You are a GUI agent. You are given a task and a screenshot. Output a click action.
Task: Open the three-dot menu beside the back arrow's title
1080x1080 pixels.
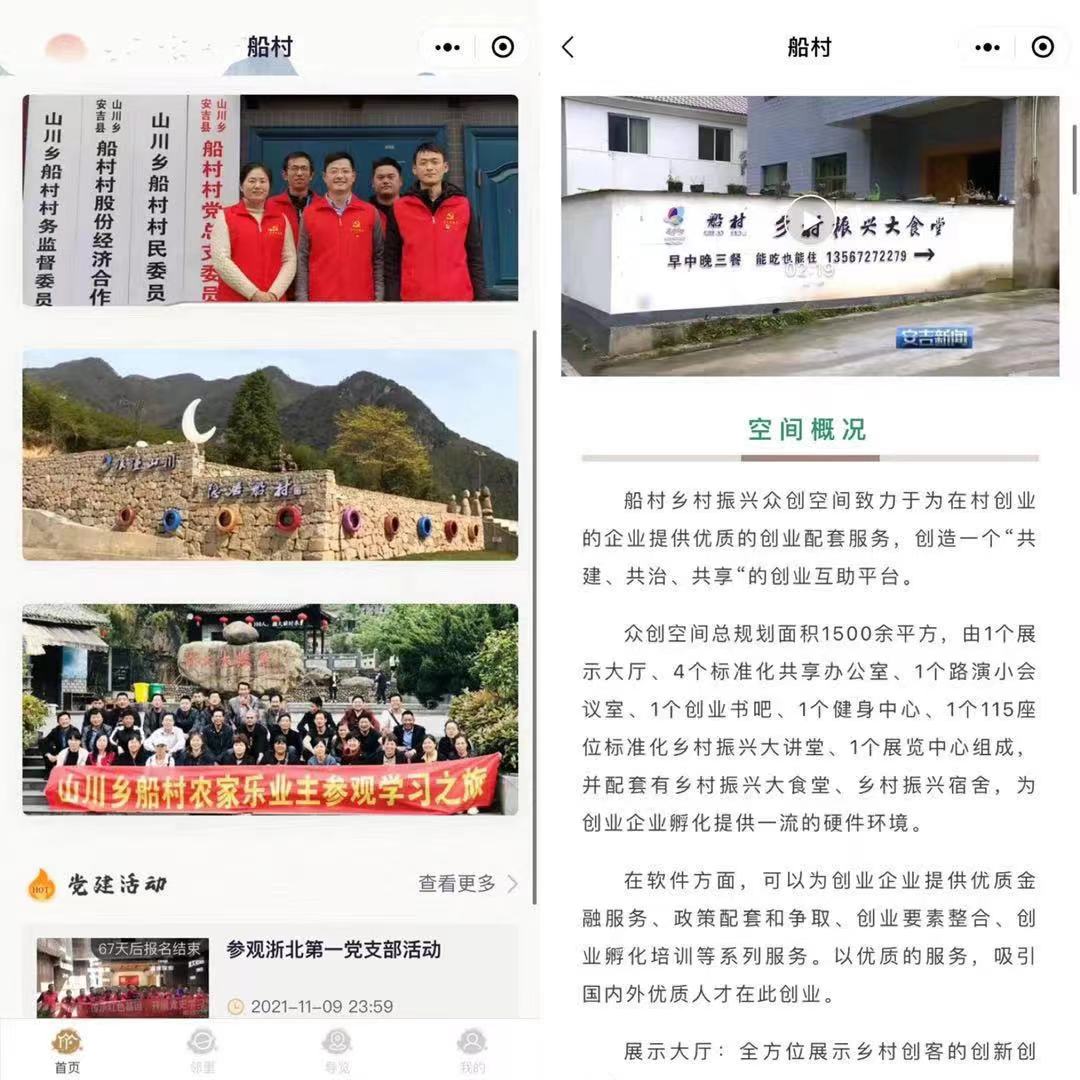pos(987,47)
